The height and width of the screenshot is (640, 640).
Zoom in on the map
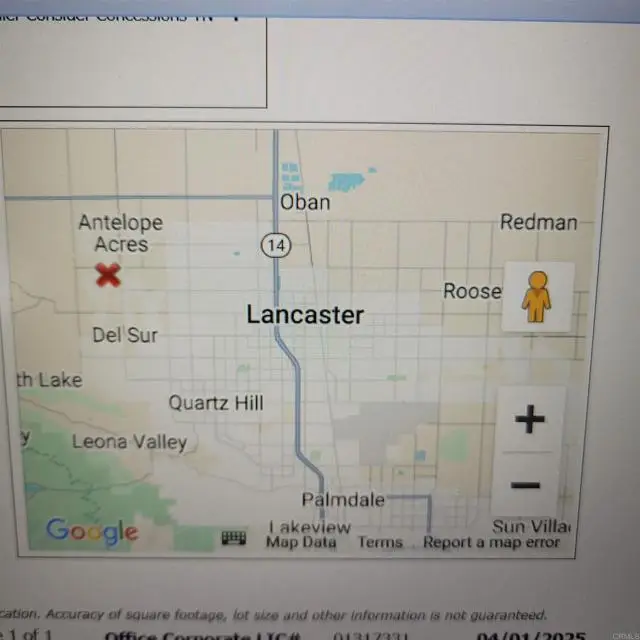tap(530, 419)
